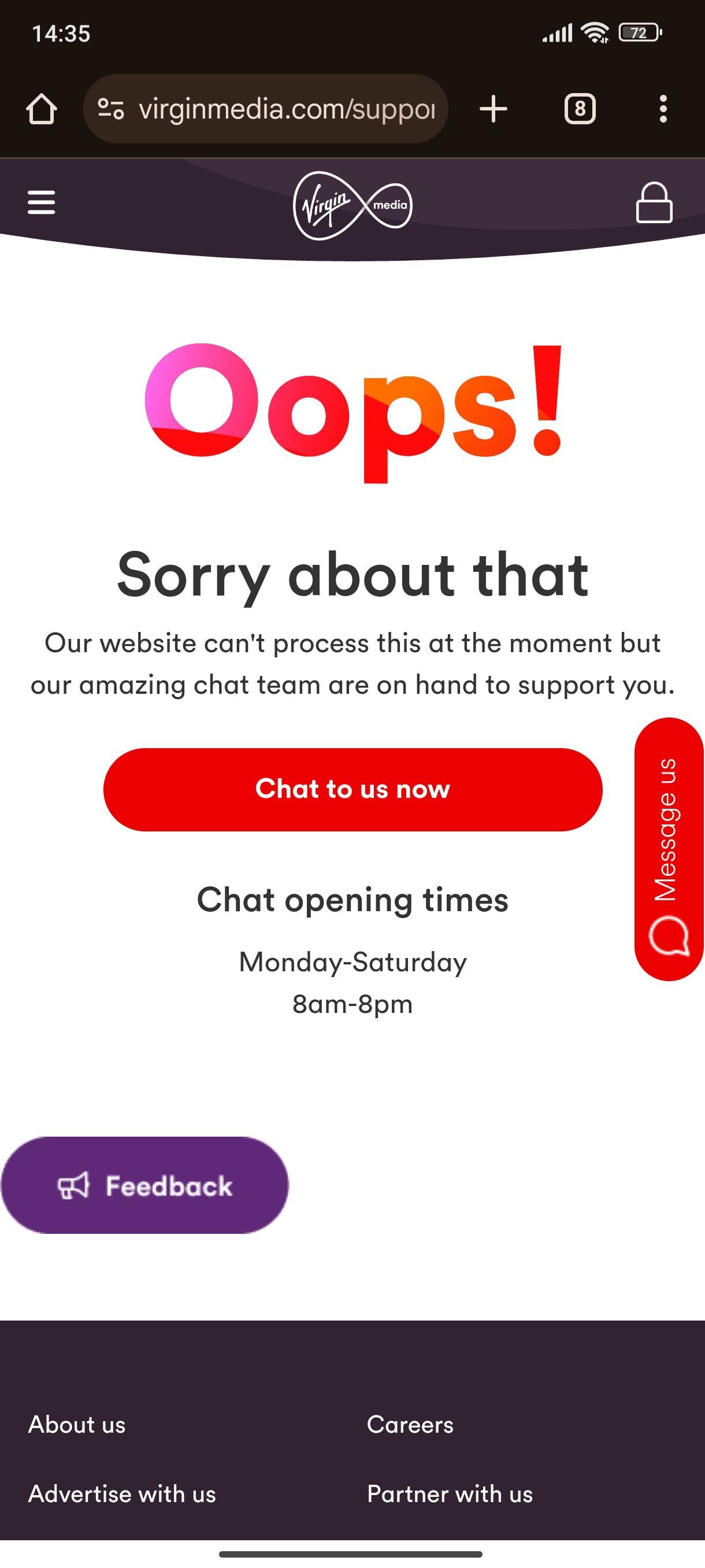Image resolution: width=705 pixels, height=1568 pixels.
Task: Open a new browser tab
Action: click(x=493, y=110)
